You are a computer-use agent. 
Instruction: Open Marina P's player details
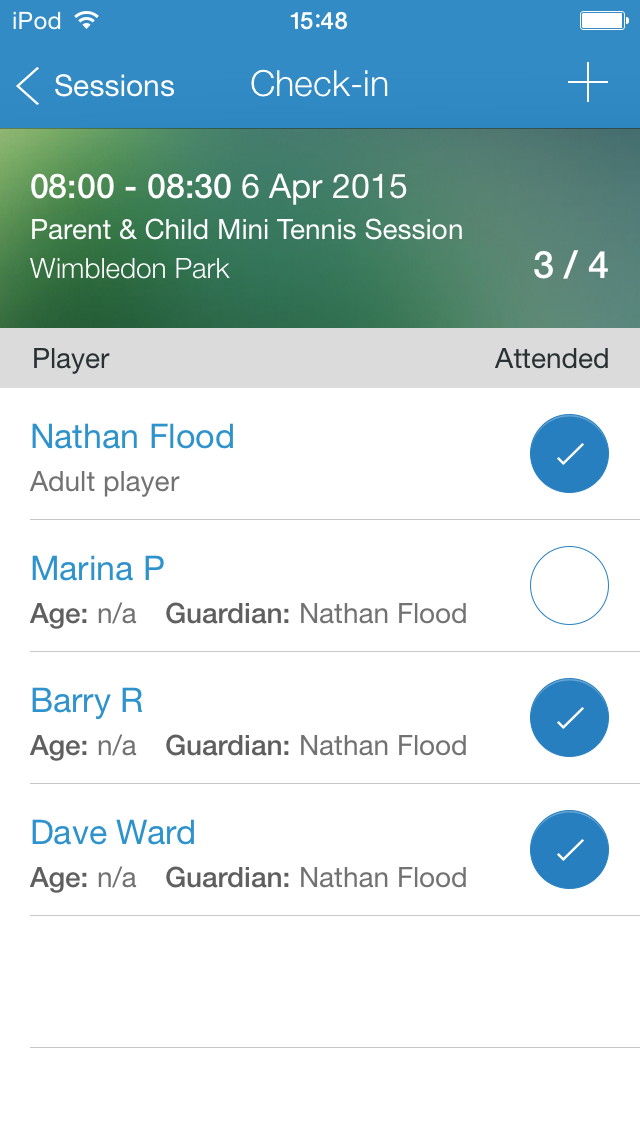tap(98, 569)
